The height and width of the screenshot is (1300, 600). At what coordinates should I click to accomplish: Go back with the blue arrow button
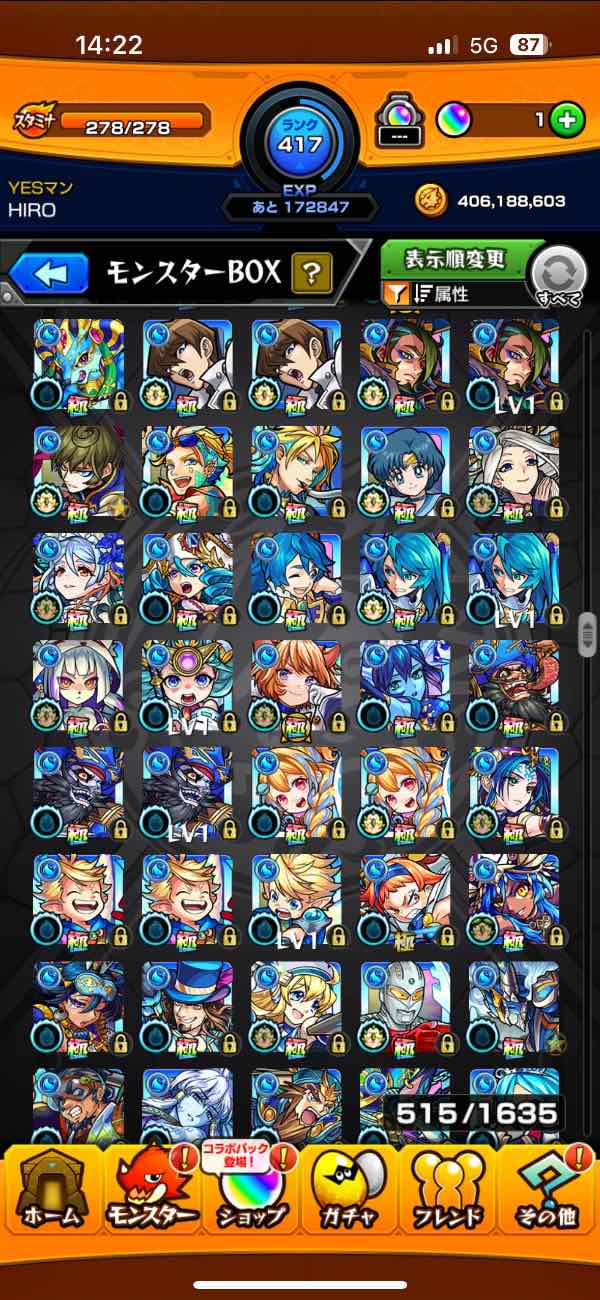[x=50, y=273]
